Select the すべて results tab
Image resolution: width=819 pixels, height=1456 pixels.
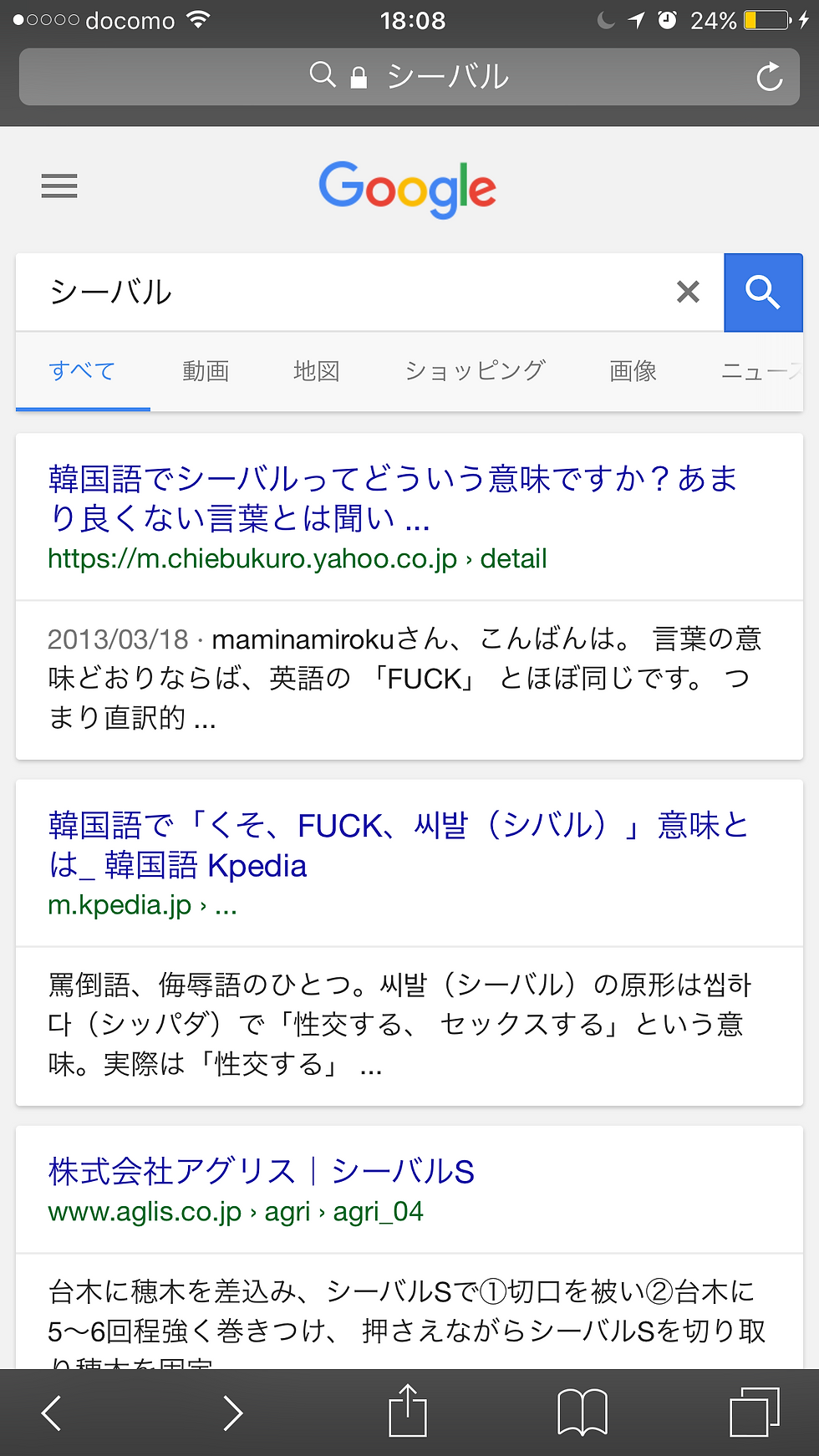[x=82, y=371]
